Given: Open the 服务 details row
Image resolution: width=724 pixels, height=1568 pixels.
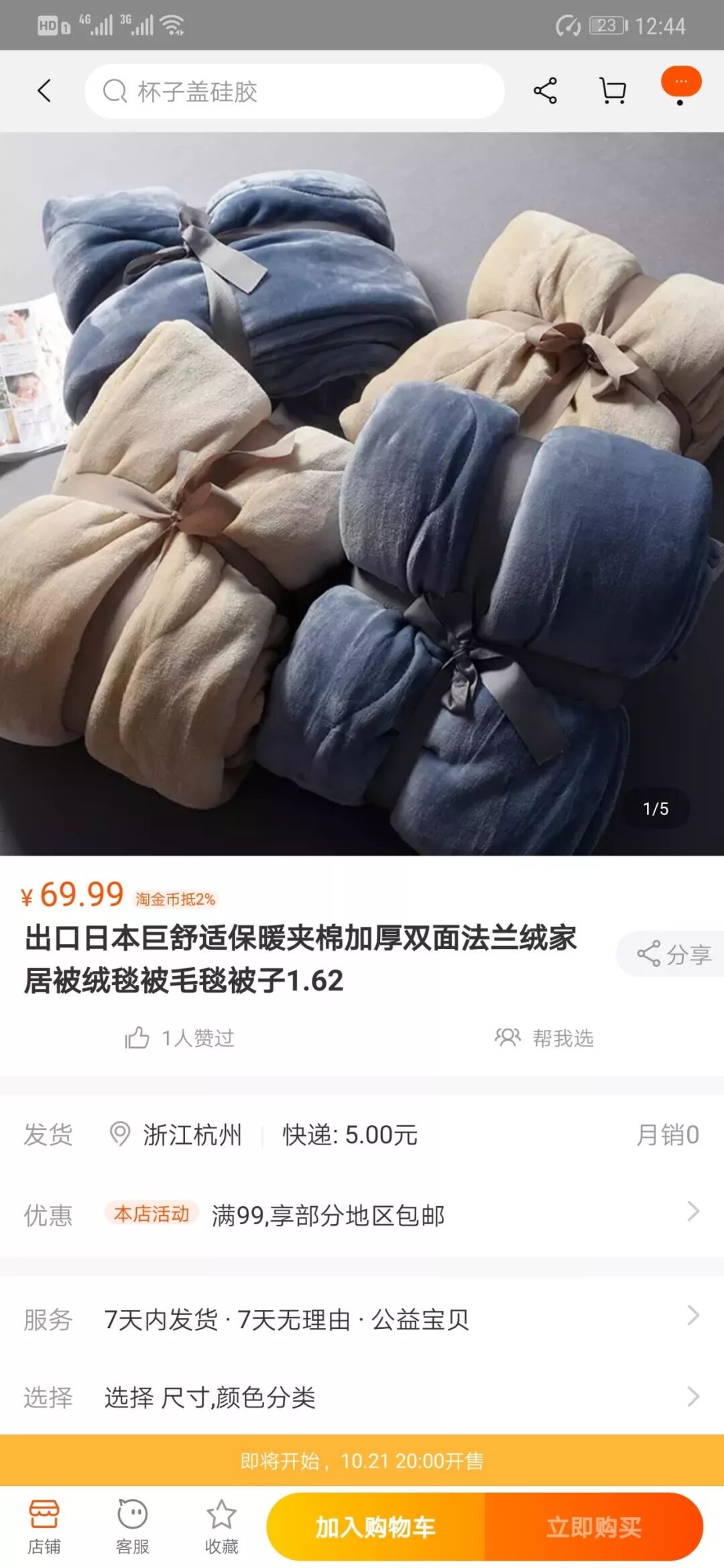Looking at the screenshot, I should [362, 1319].
